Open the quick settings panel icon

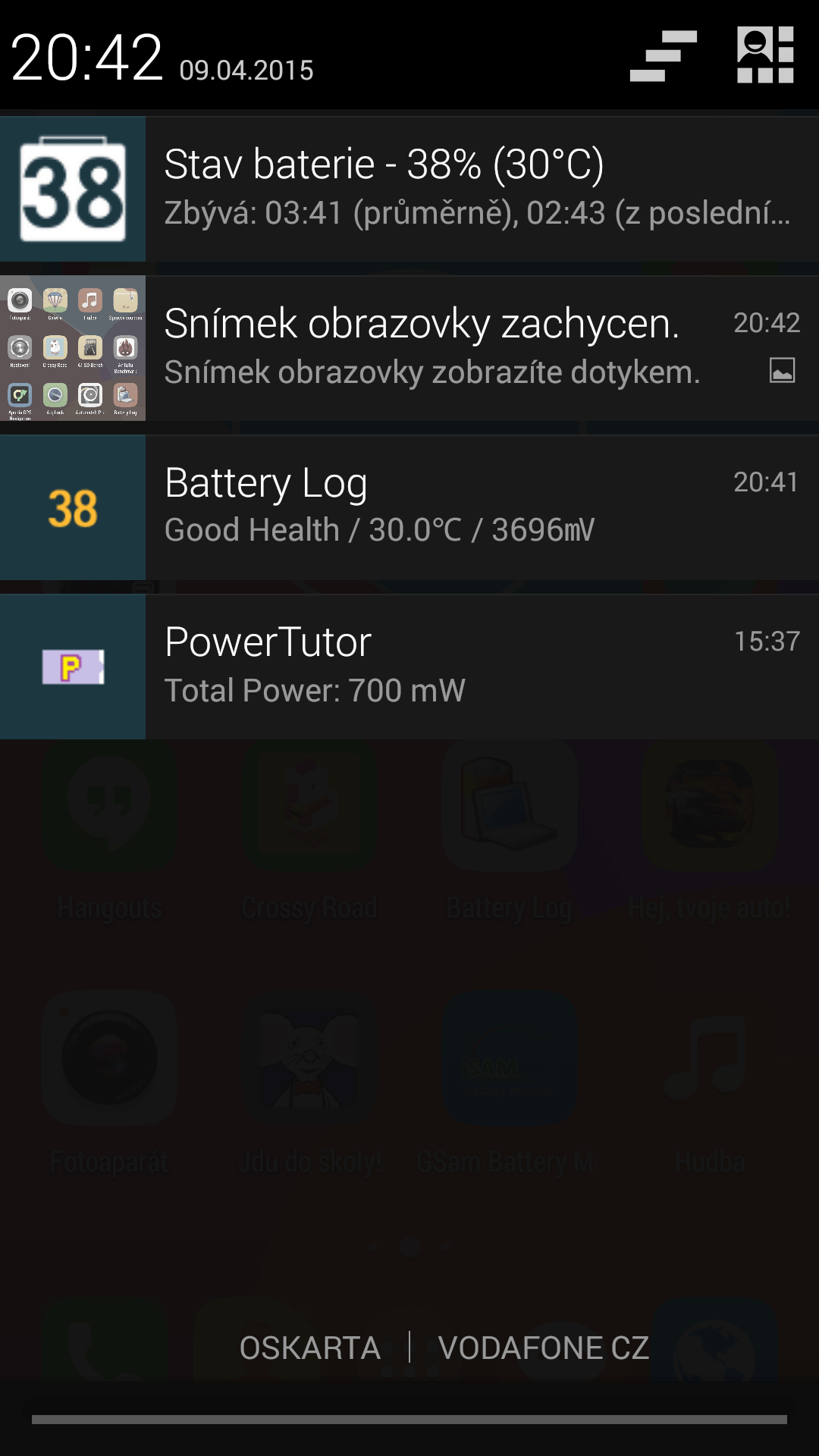tap(765, 55)
